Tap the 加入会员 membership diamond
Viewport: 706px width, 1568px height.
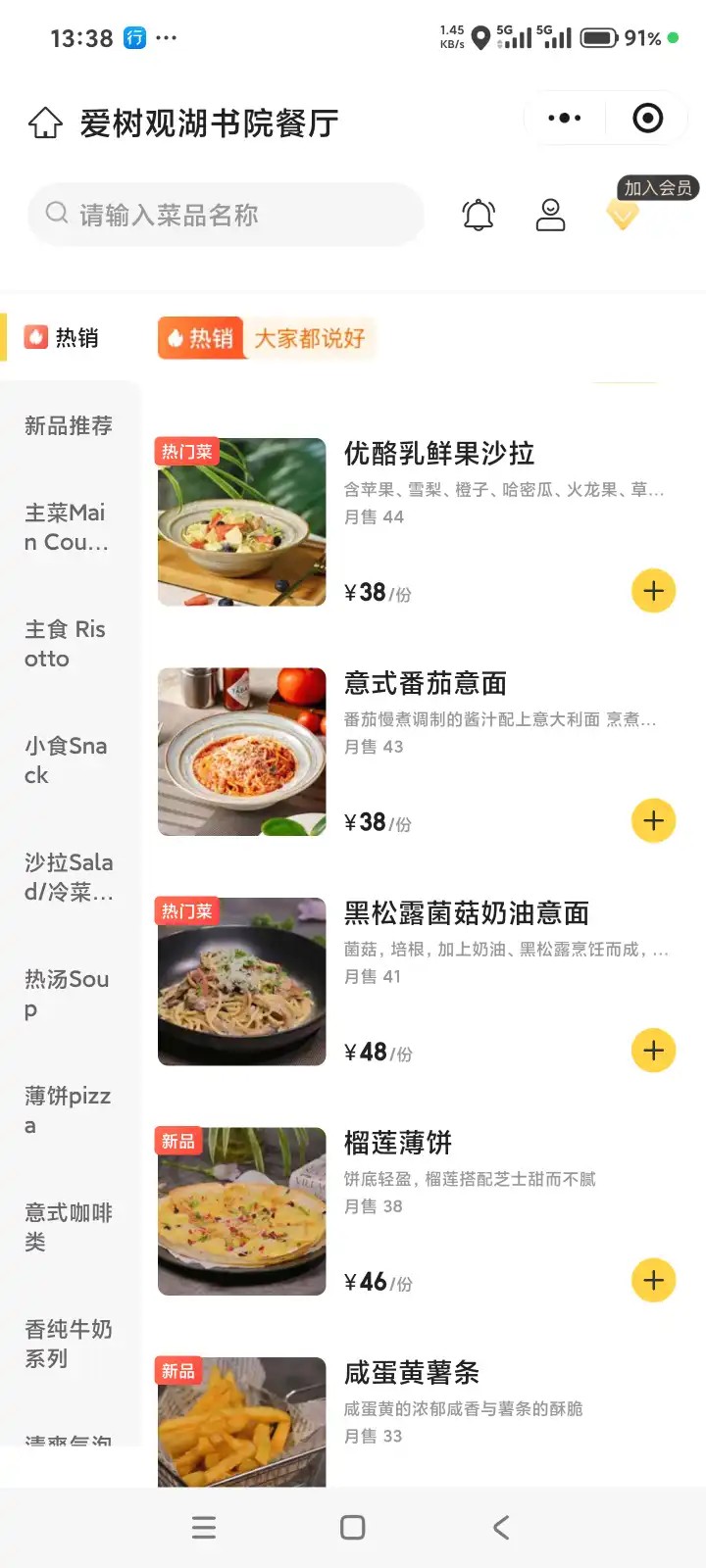pos(623,213)
